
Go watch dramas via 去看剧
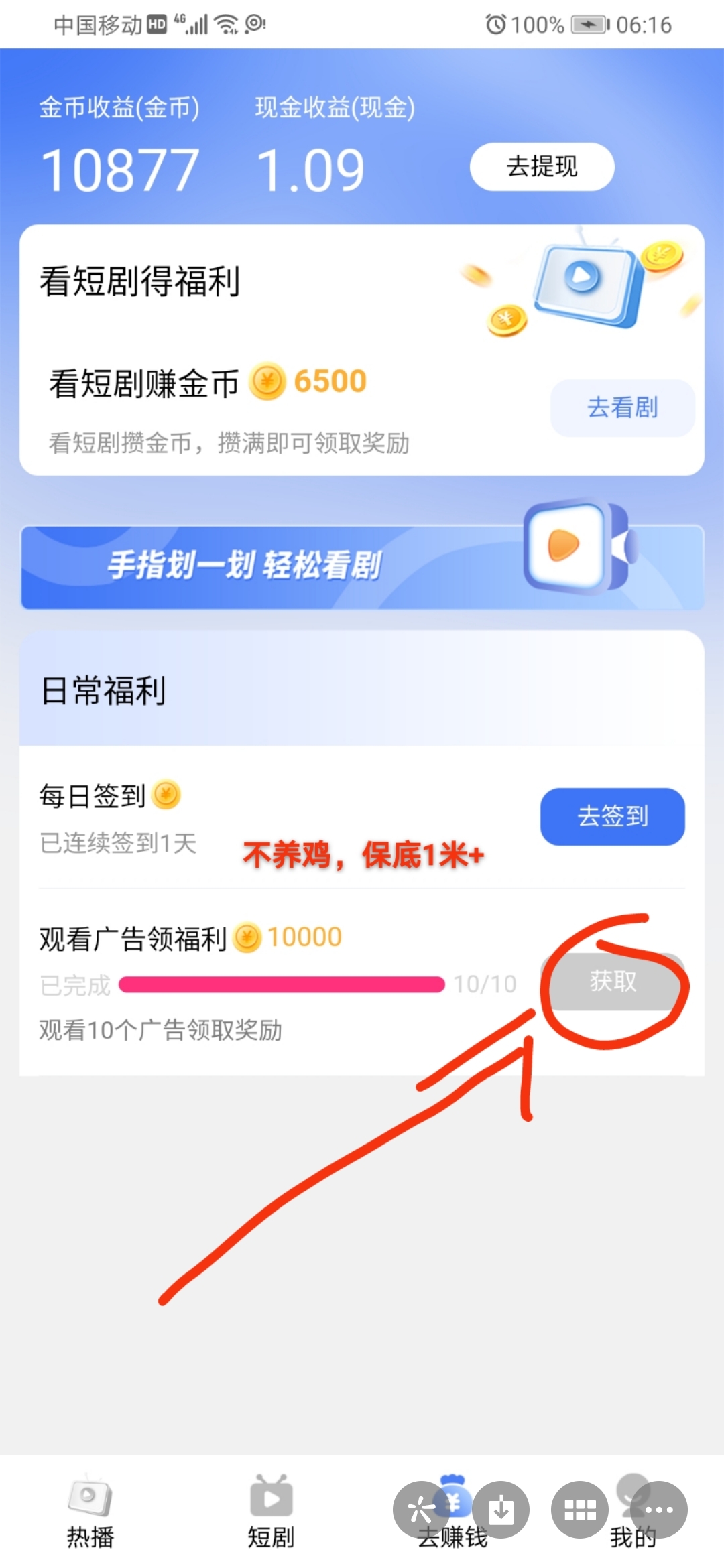(622, 407)
